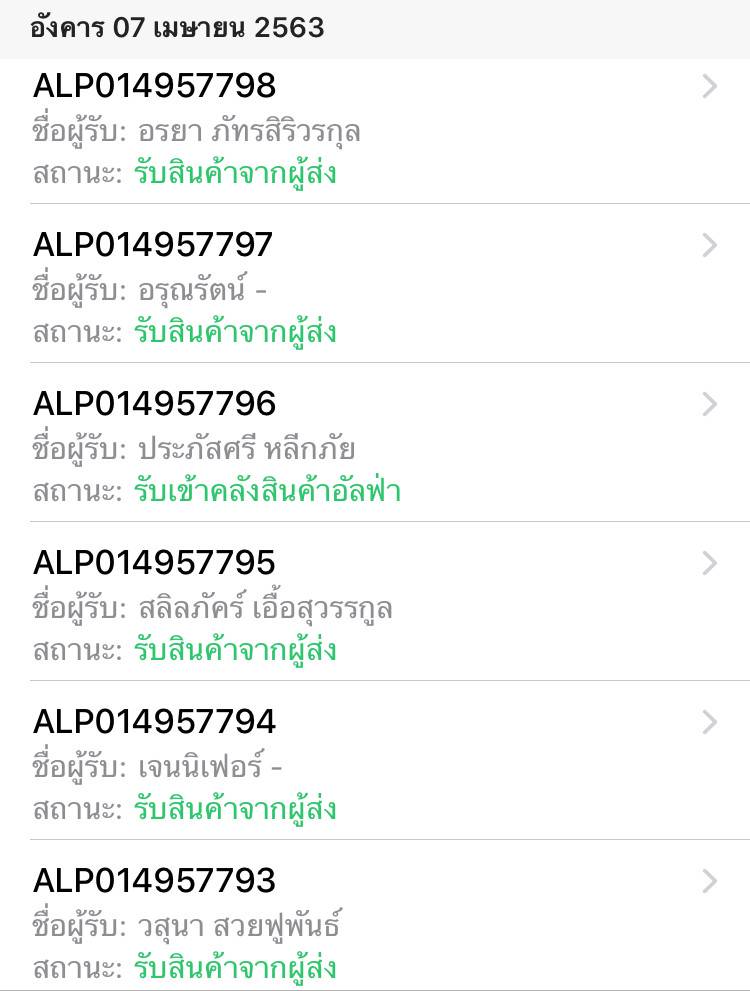Open the ALP014957795 shipment row
750x991 pixels.
[375, 606]
